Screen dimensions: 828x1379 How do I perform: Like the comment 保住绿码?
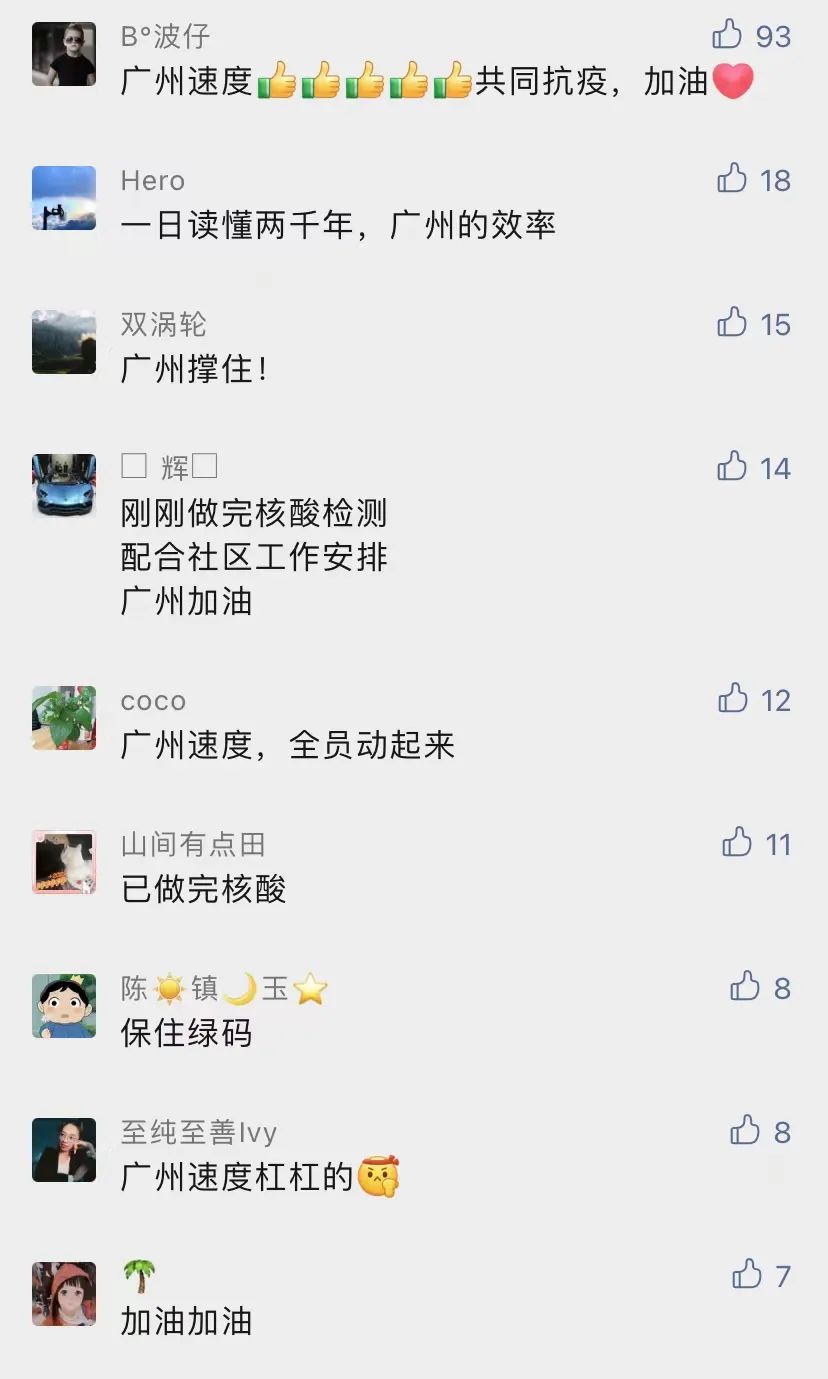[745, 987]
